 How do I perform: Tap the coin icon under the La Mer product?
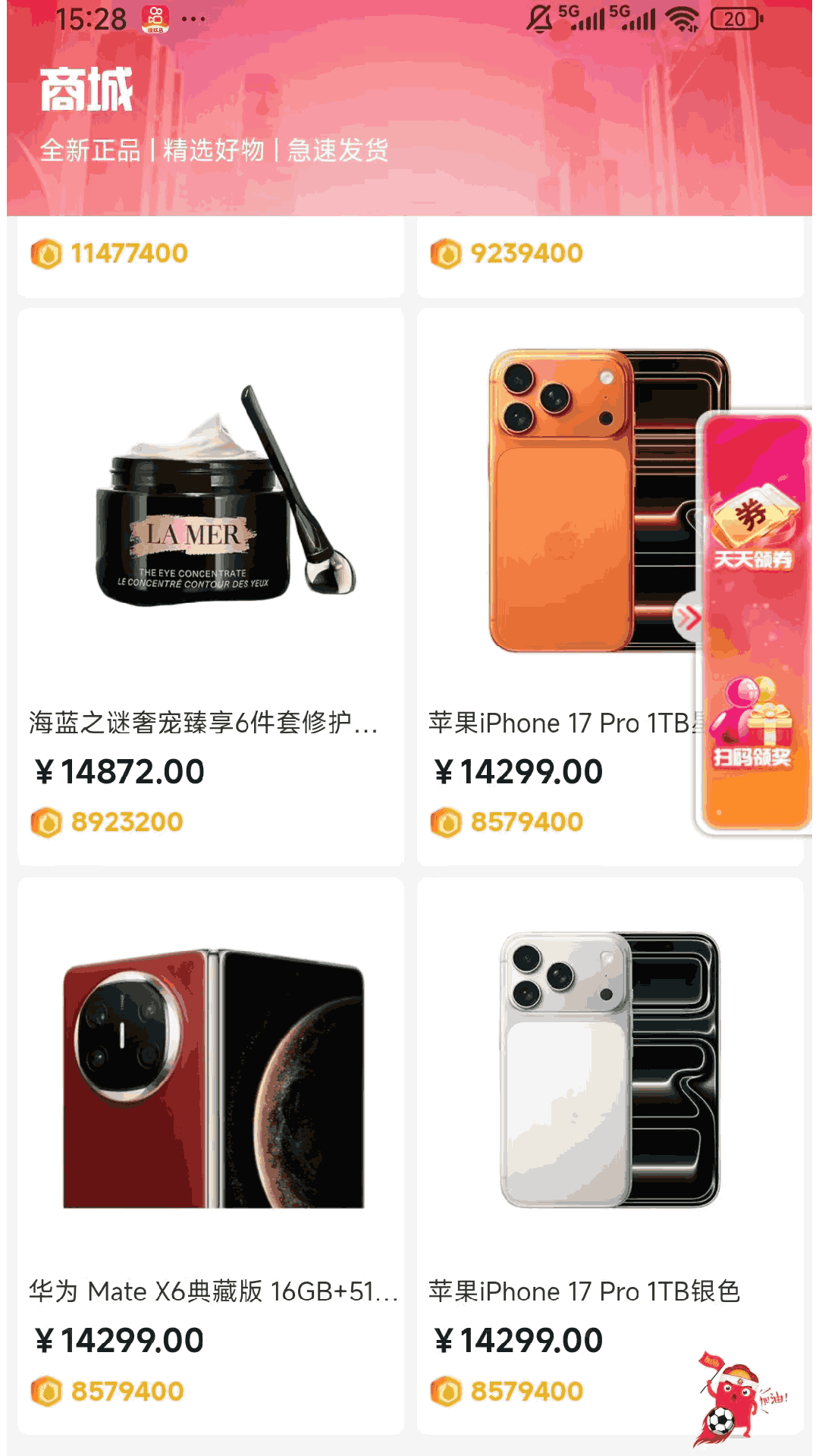(x=47, y=821)
